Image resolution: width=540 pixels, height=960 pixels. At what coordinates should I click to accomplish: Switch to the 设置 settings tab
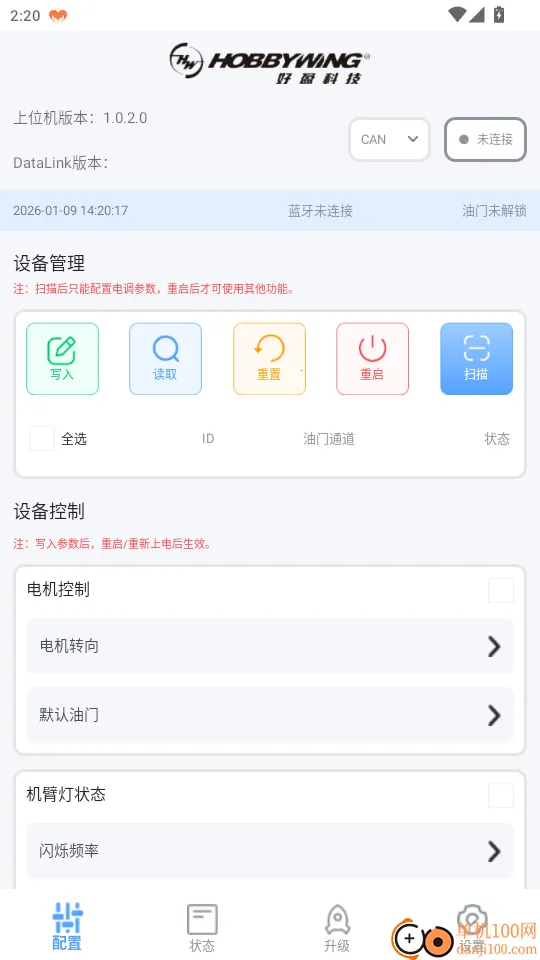[x=472, y=928]
